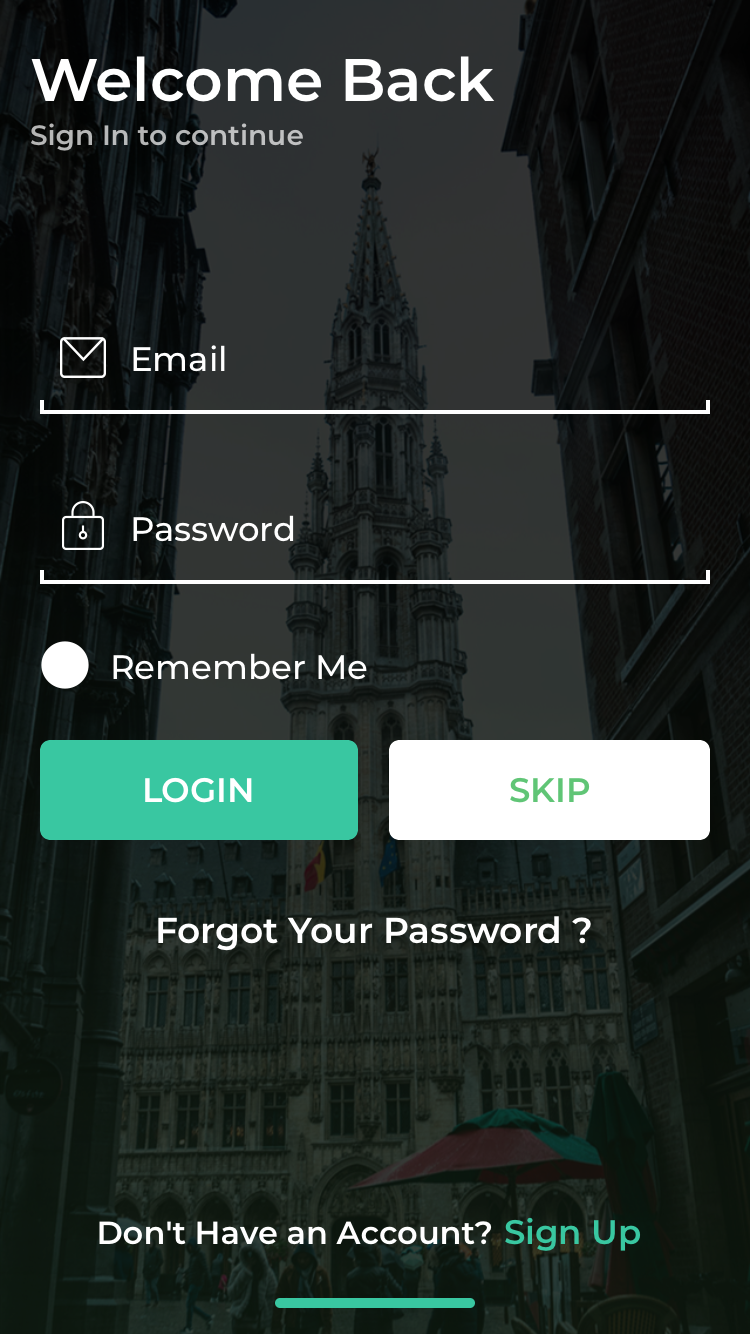Tap the Email placeholder text
This screenshot has width=750, height=1334.
[x=178, y=360]
